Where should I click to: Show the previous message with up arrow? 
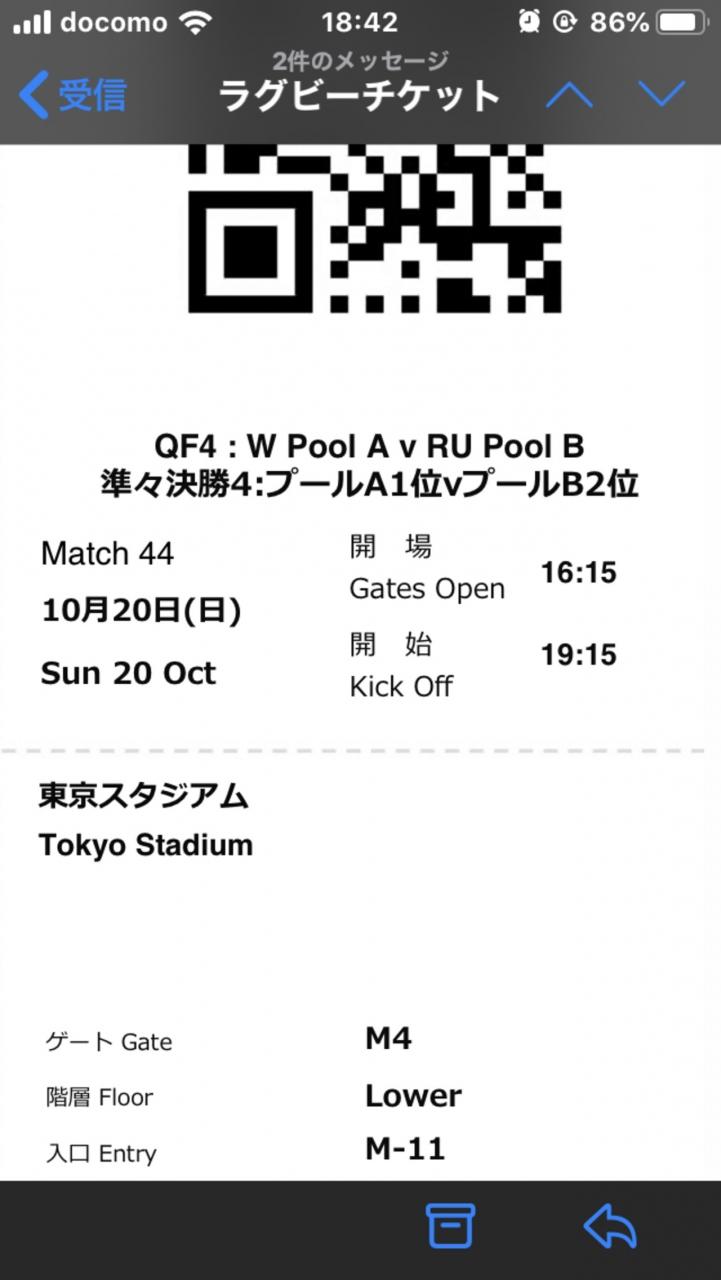click(569, 95)
